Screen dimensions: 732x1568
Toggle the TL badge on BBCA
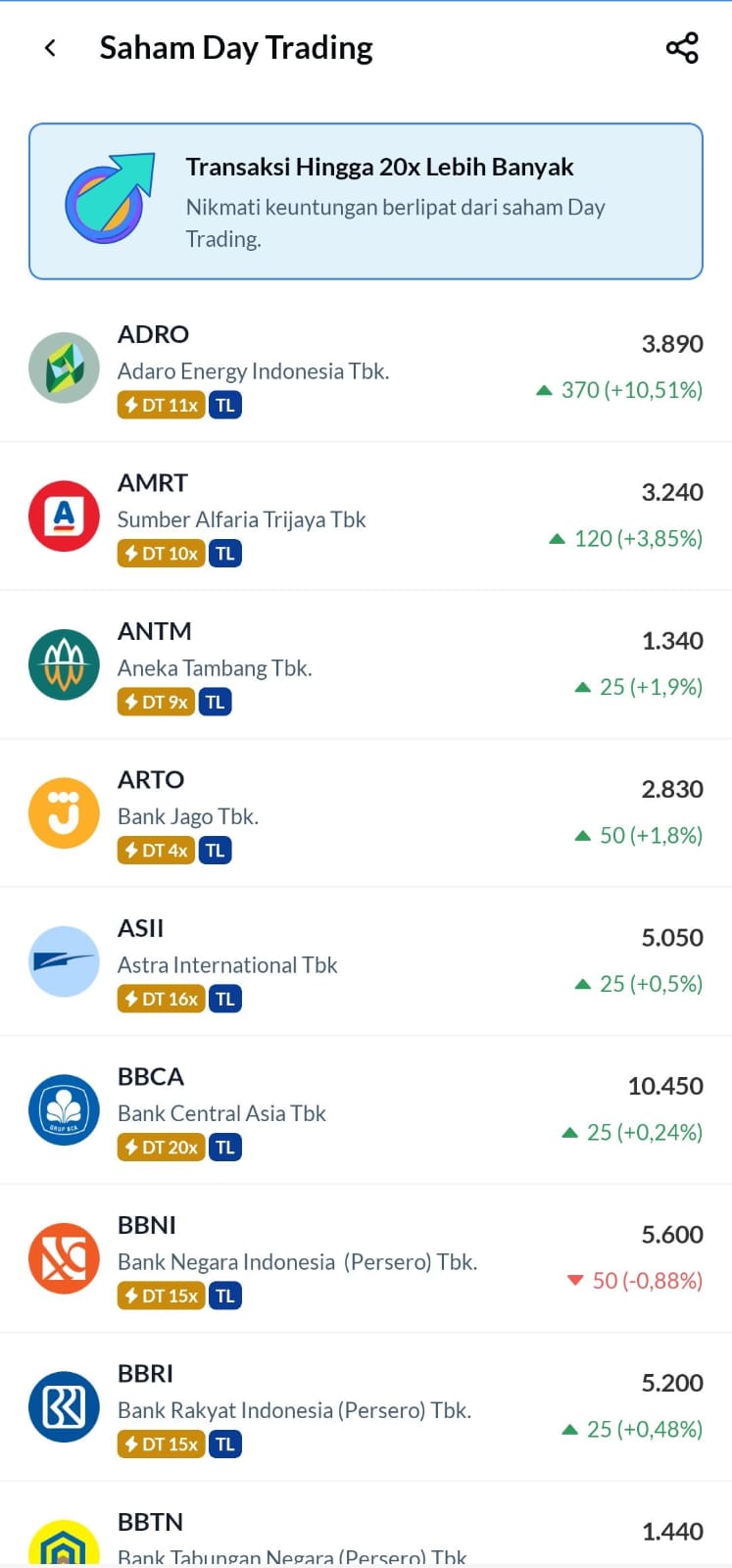(x=224, y=1147)
